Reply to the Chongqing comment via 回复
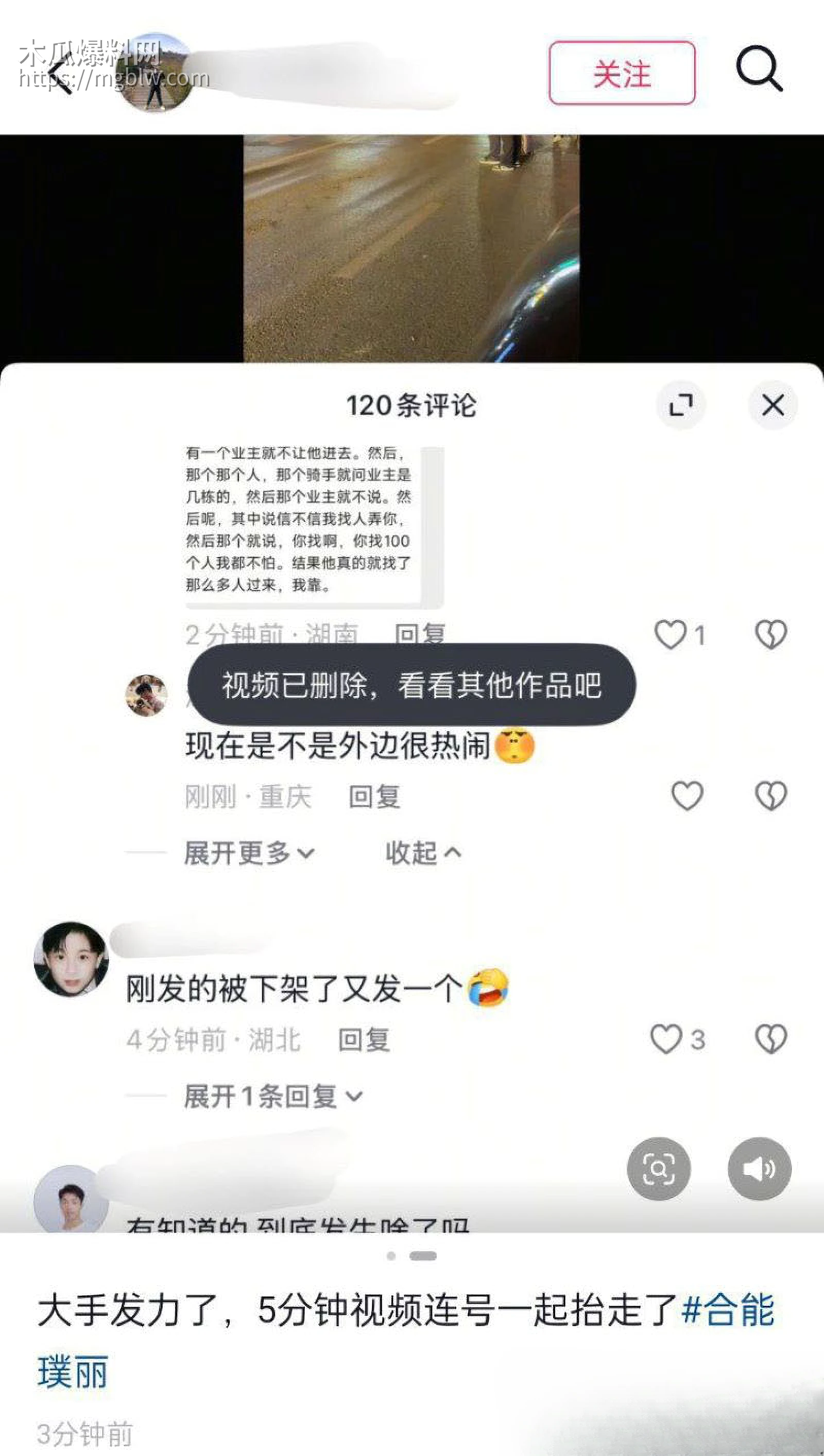 375,796
